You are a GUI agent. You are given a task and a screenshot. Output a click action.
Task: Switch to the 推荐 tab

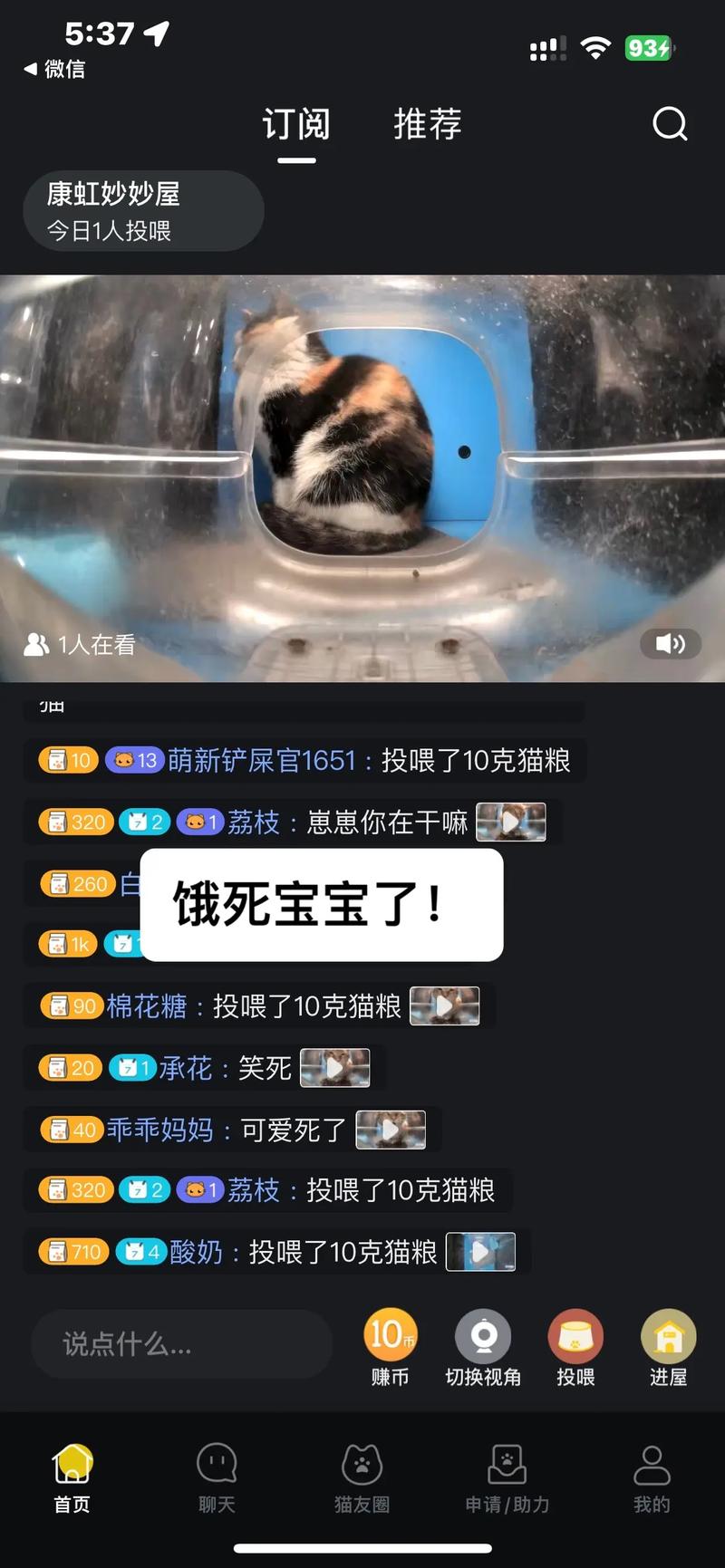426,124
